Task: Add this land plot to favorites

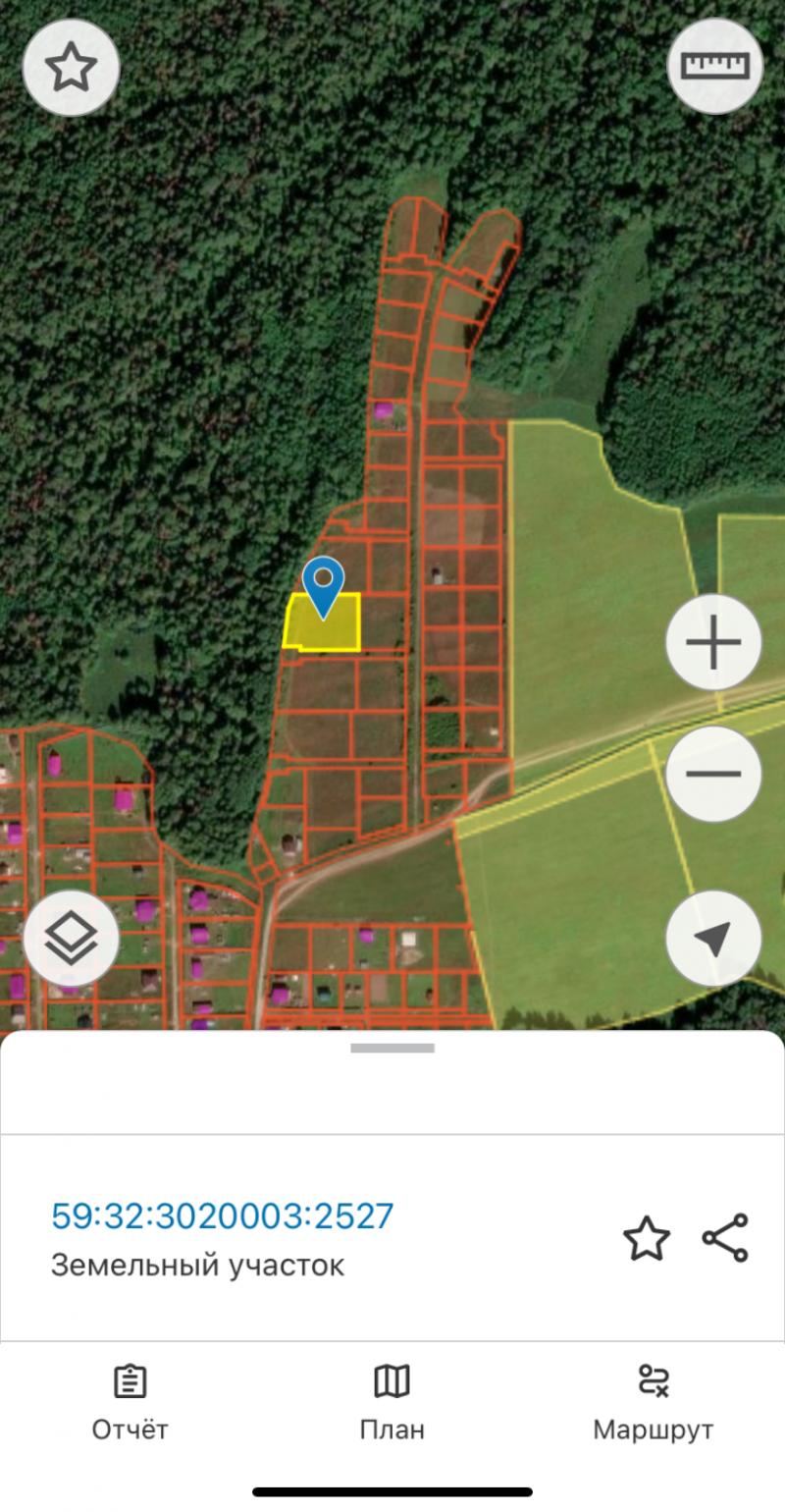Action: (x=647, y=1239)
